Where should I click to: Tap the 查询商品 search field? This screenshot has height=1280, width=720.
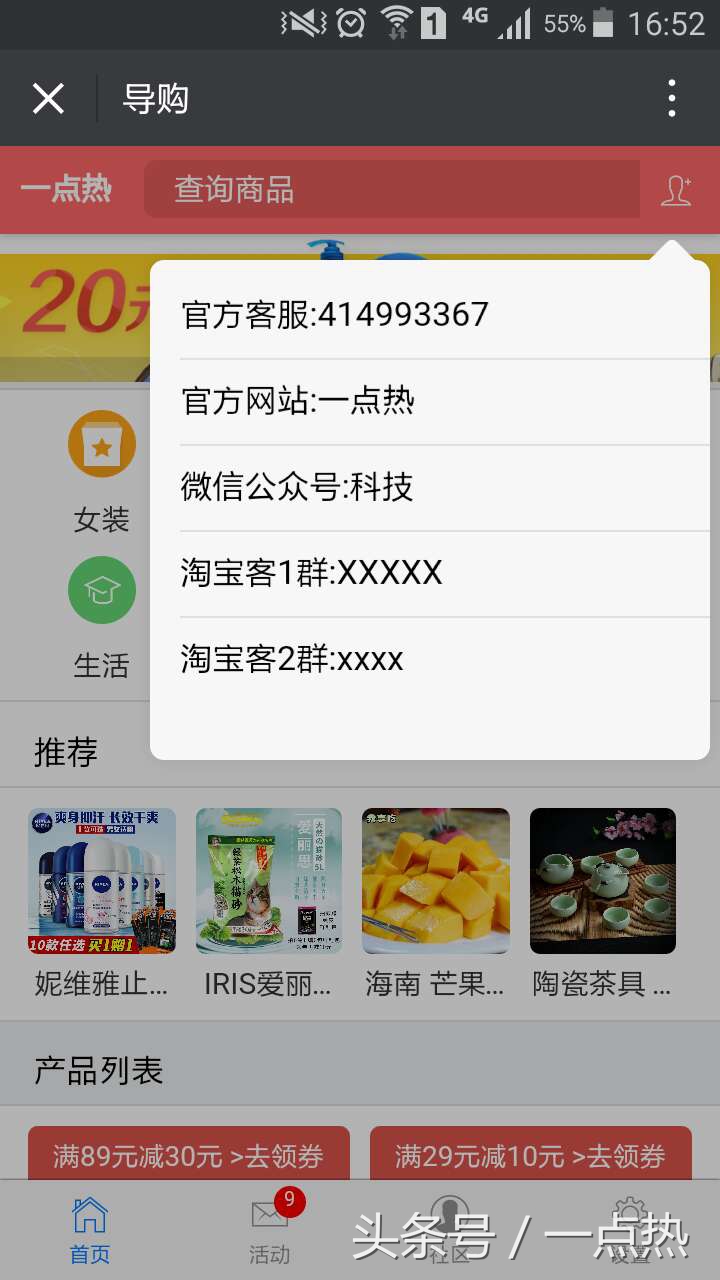coord(390,190)
